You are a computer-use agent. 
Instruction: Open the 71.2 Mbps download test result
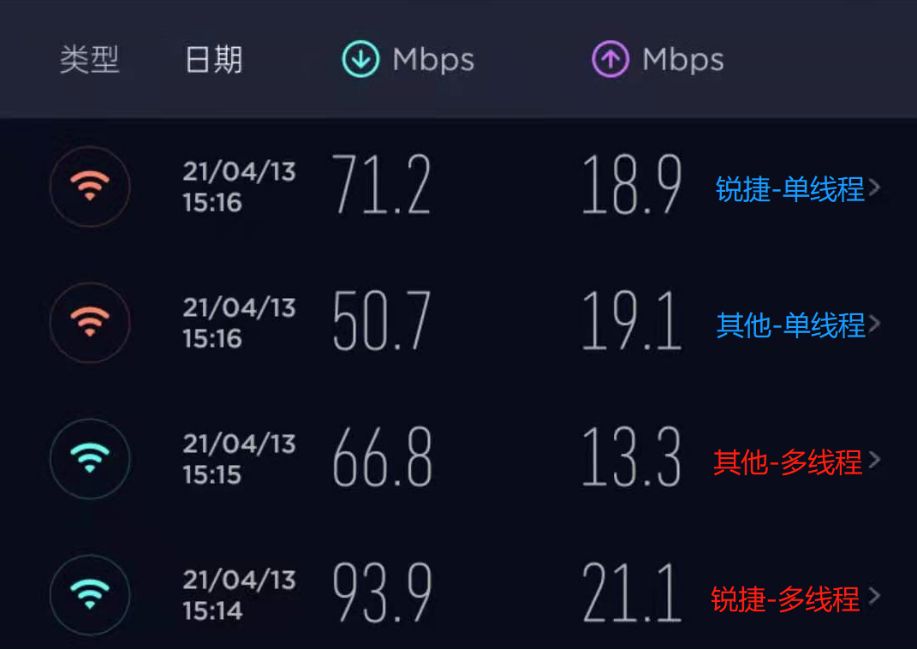click(381, 186)
